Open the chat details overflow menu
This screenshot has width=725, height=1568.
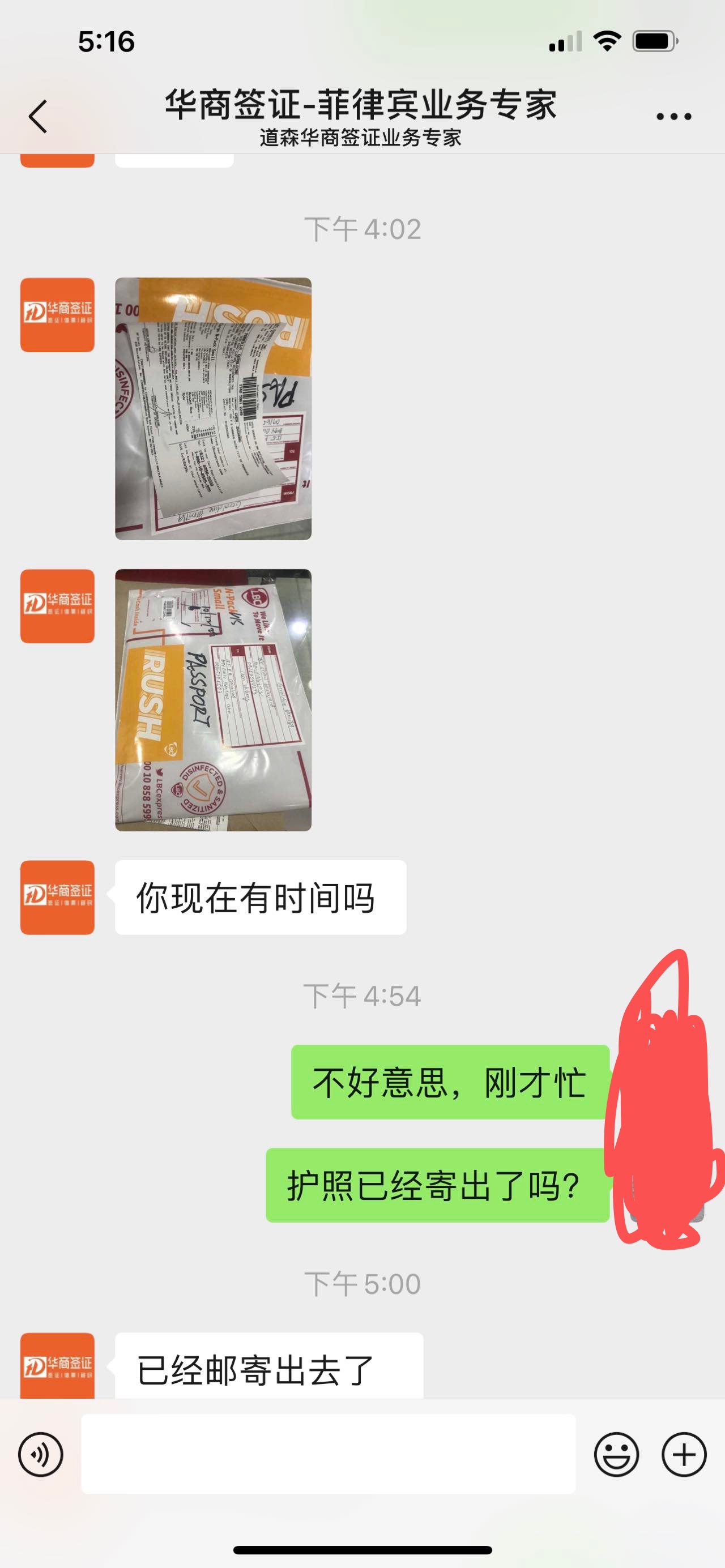(673, 116)
